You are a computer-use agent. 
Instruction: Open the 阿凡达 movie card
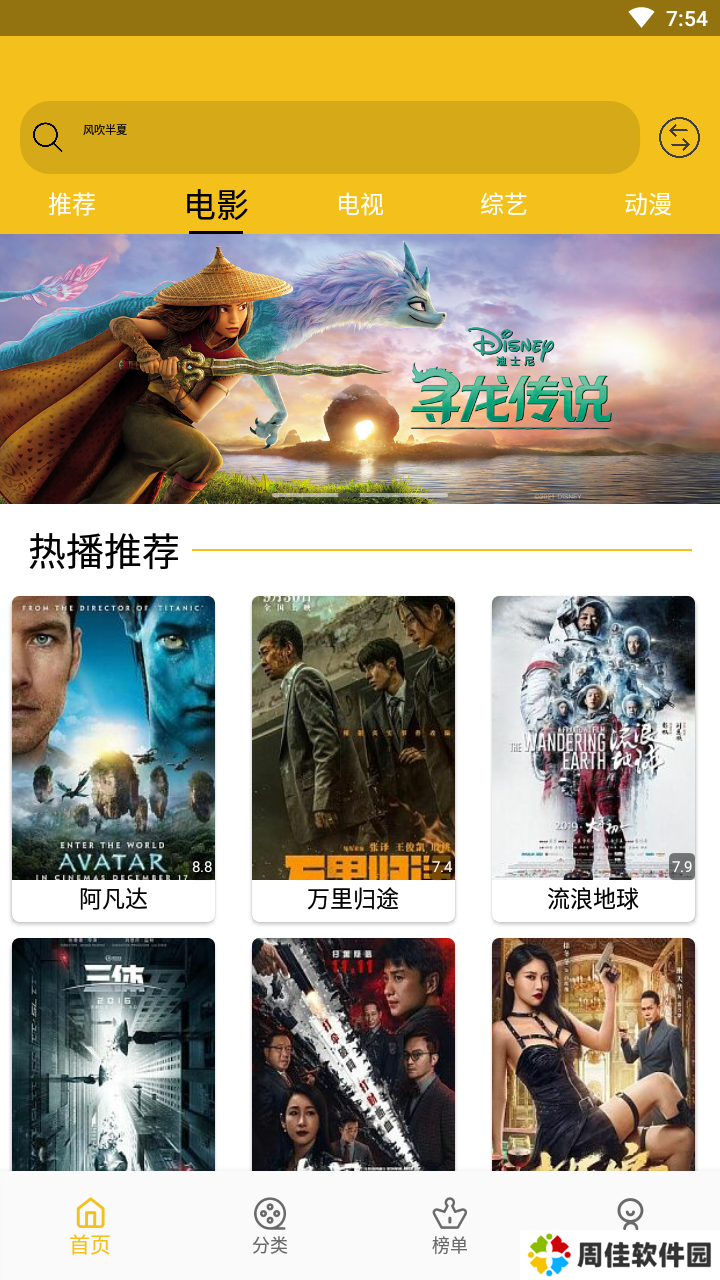[113, 758]
